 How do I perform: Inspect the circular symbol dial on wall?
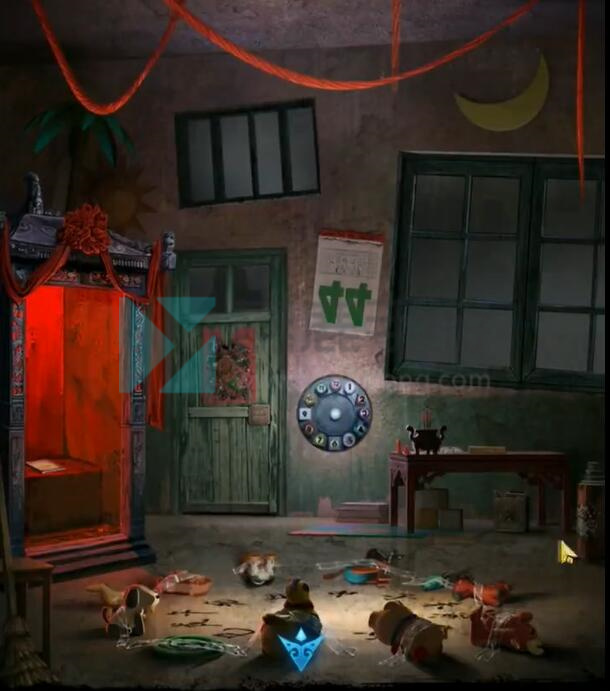click(334, 413)
